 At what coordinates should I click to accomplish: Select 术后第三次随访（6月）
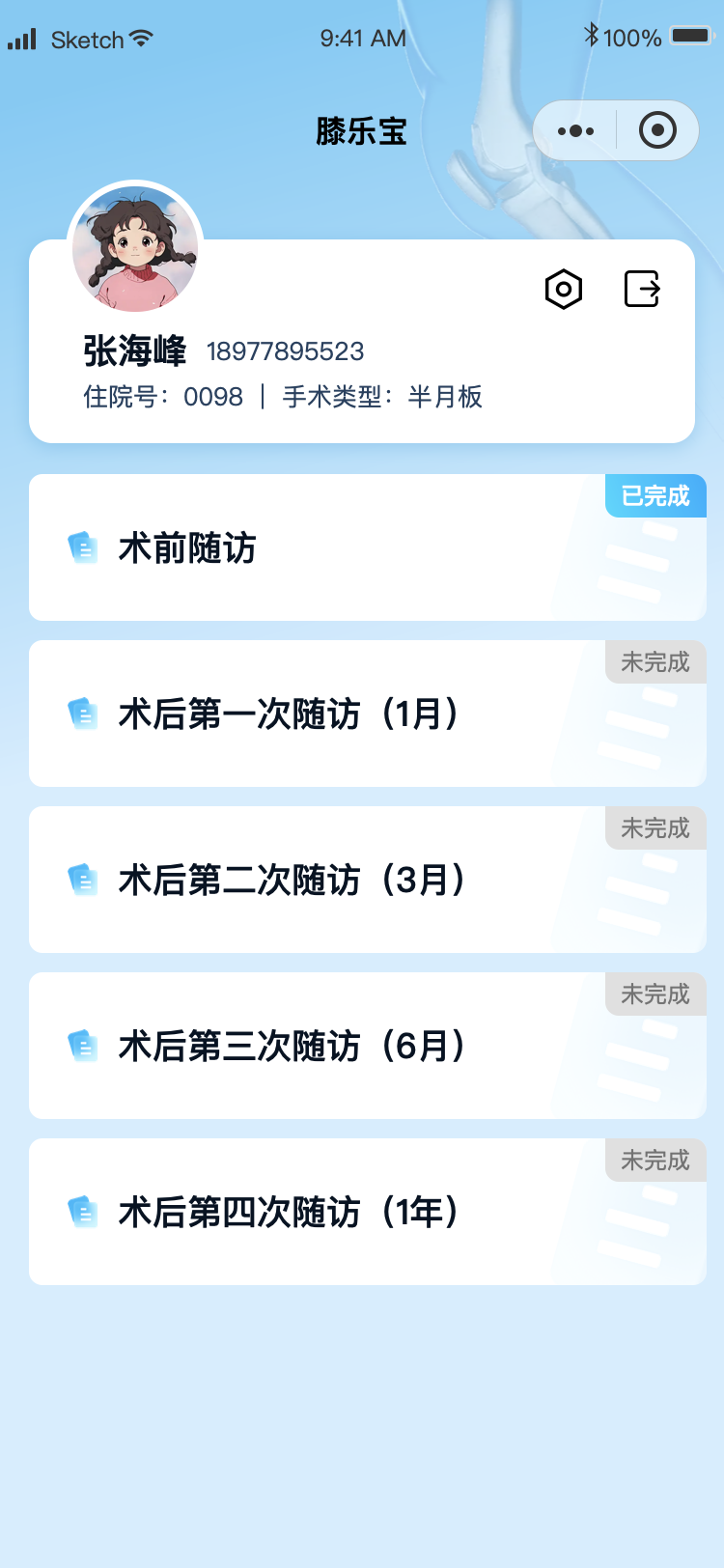367,1046
